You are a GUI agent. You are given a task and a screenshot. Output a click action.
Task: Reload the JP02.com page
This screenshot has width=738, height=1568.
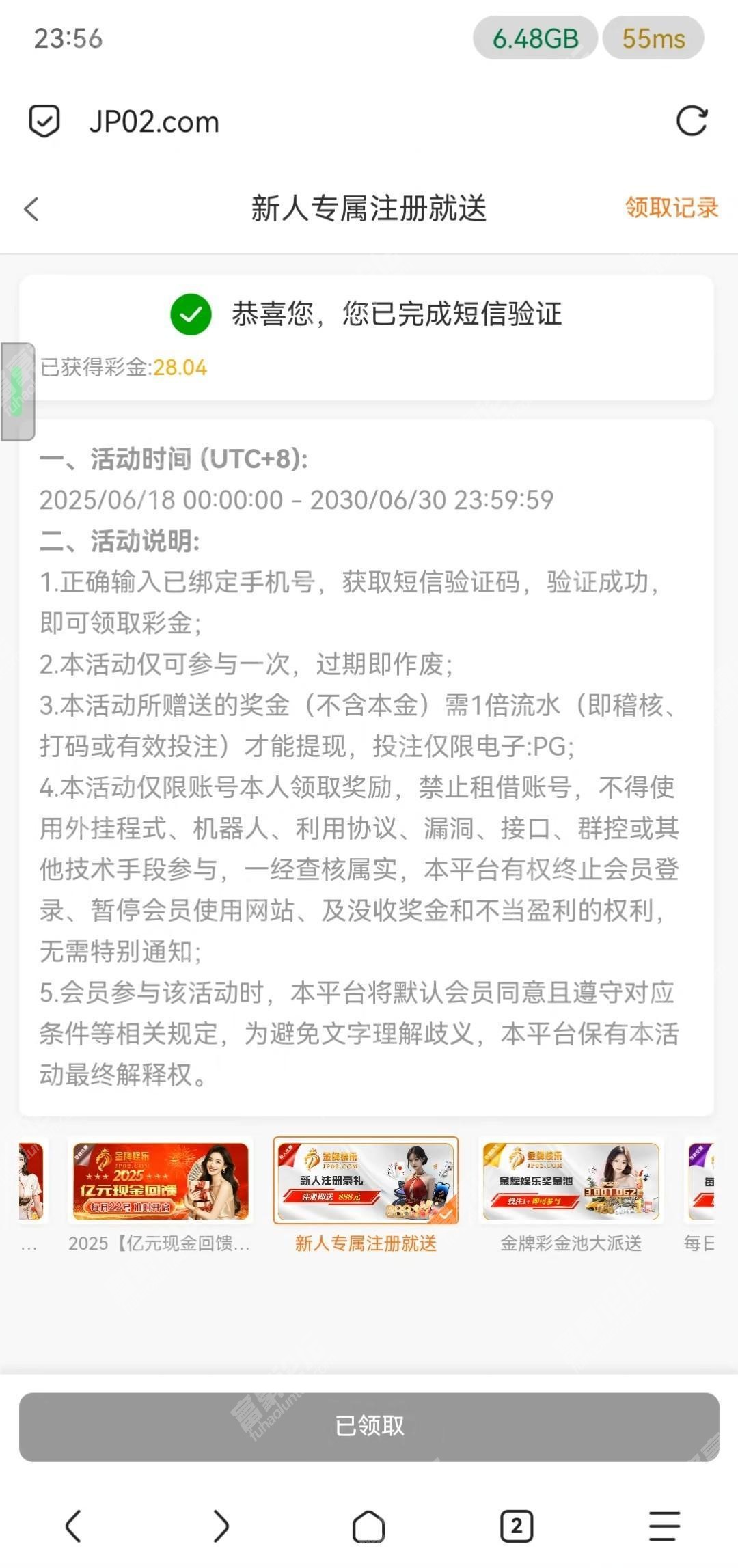pyautogui.click(x=692, y=122)
